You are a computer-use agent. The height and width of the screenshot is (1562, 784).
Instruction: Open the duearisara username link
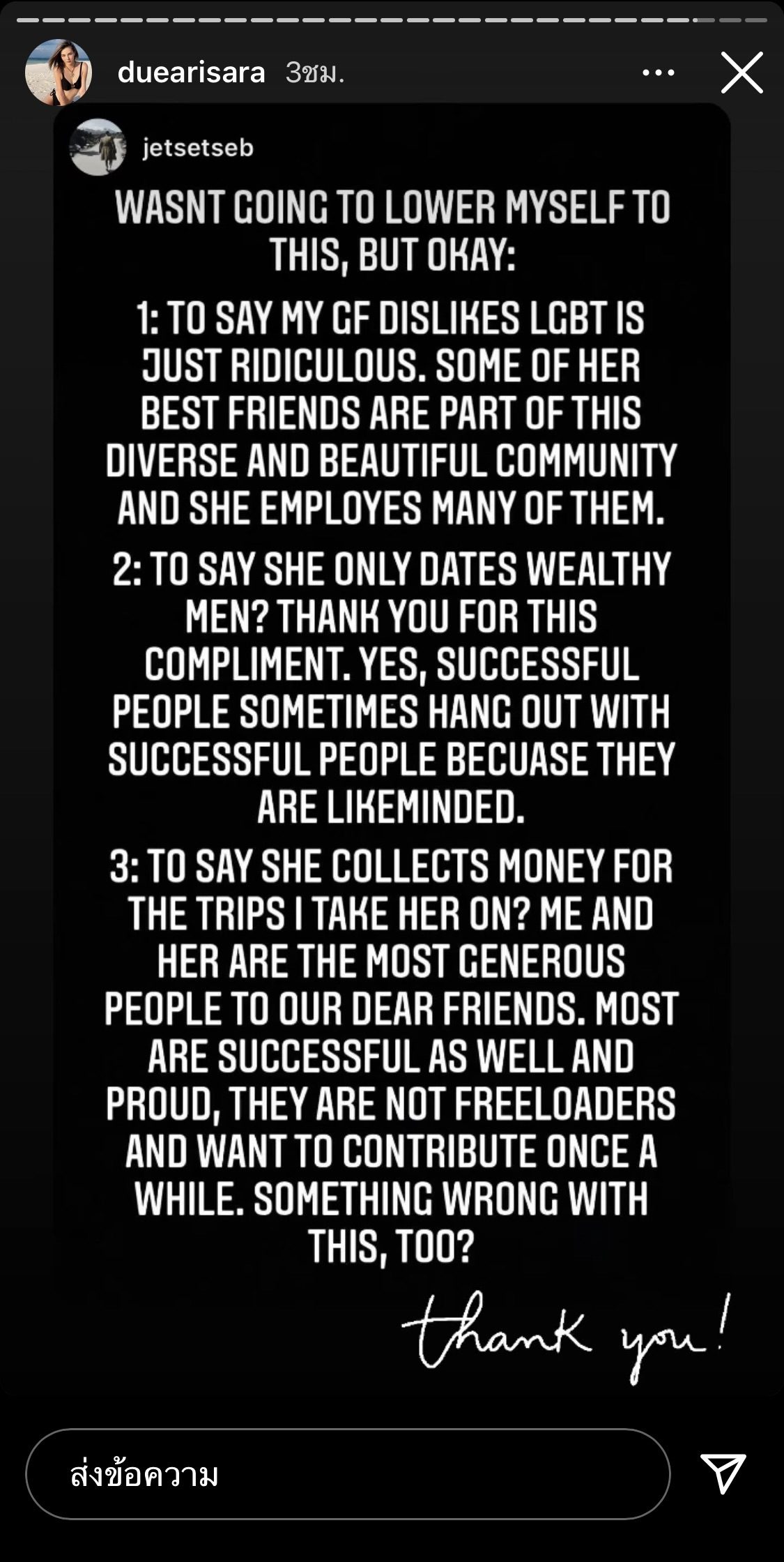191,73
